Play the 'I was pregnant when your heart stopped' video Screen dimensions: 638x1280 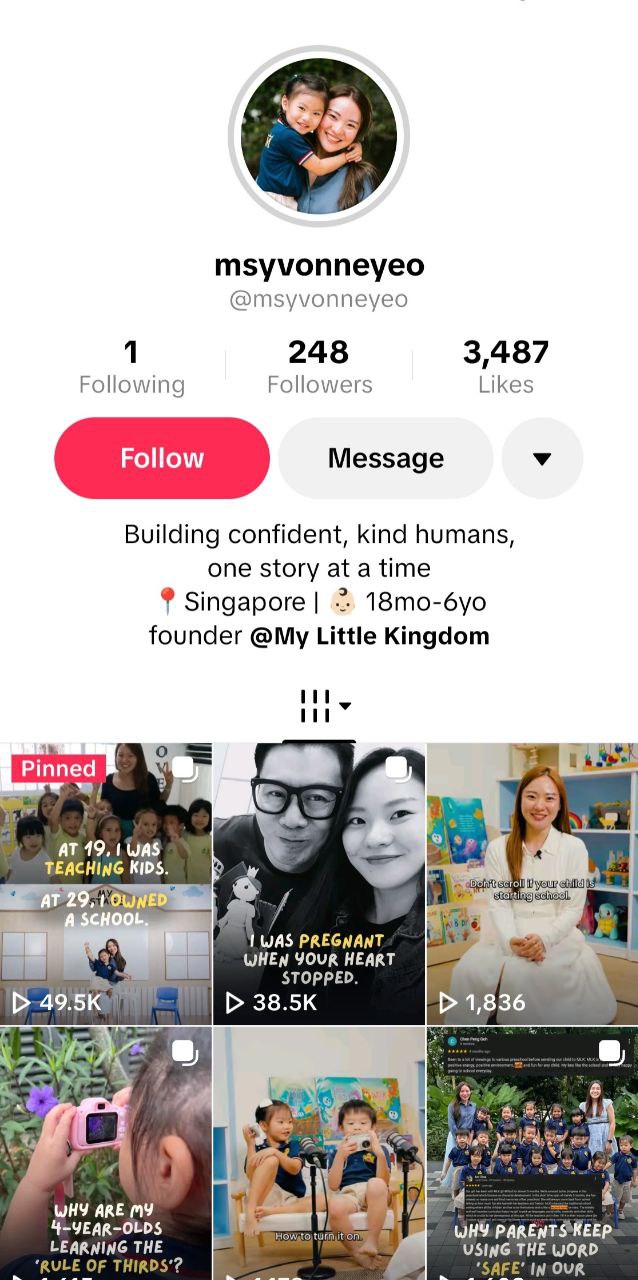coord(319,884)
